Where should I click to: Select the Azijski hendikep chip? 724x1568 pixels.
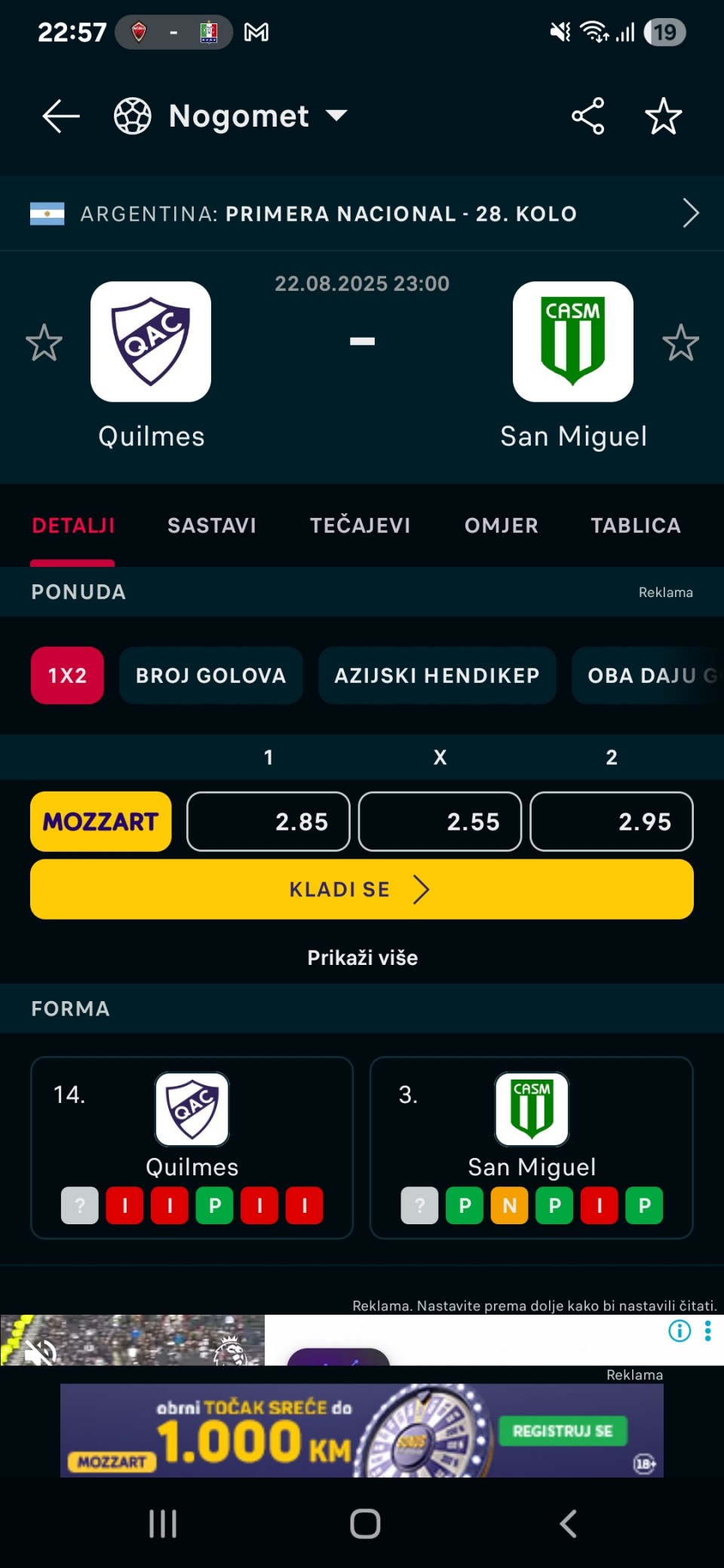tap(437, 675)
